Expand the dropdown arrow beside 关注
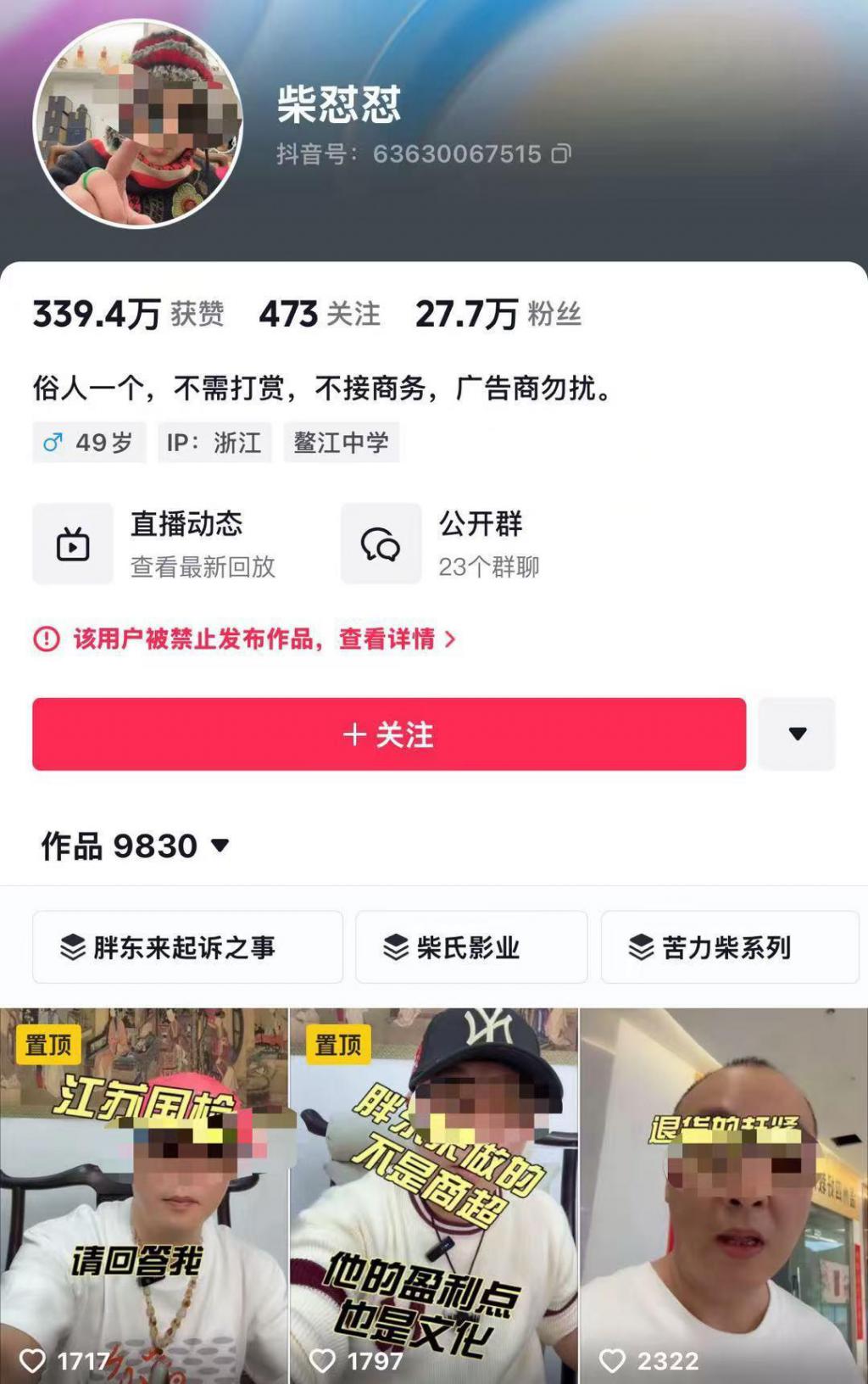 point(797,734)
